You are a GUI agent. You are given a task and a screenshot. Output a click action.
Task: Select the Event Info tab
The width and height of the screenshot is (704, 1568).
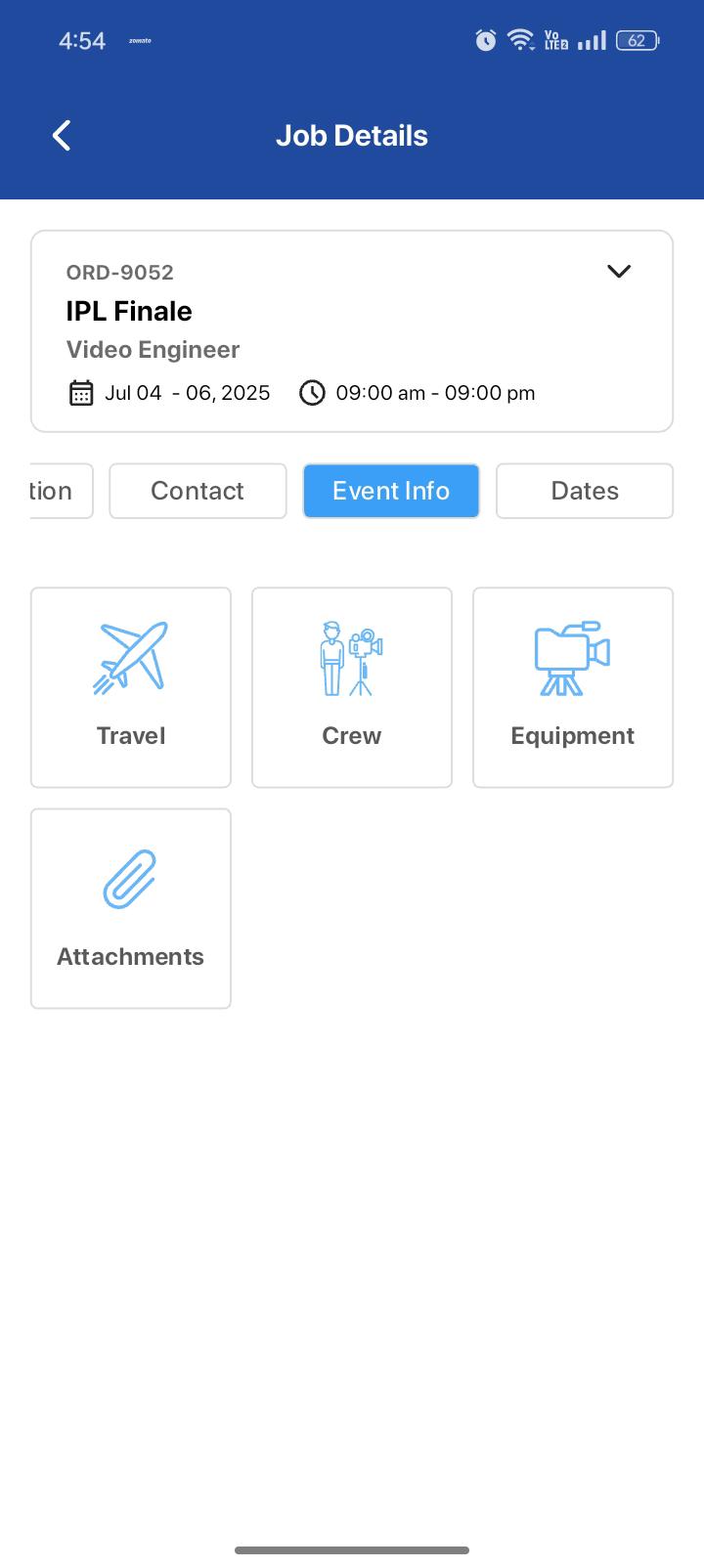click(391, 491)
